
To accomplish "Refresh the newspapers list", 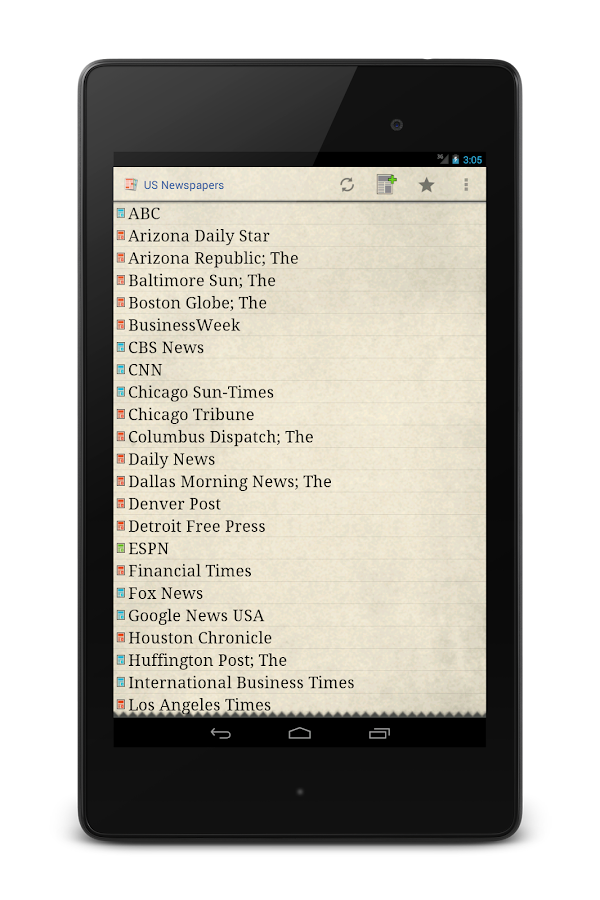I will coord(347,185).
